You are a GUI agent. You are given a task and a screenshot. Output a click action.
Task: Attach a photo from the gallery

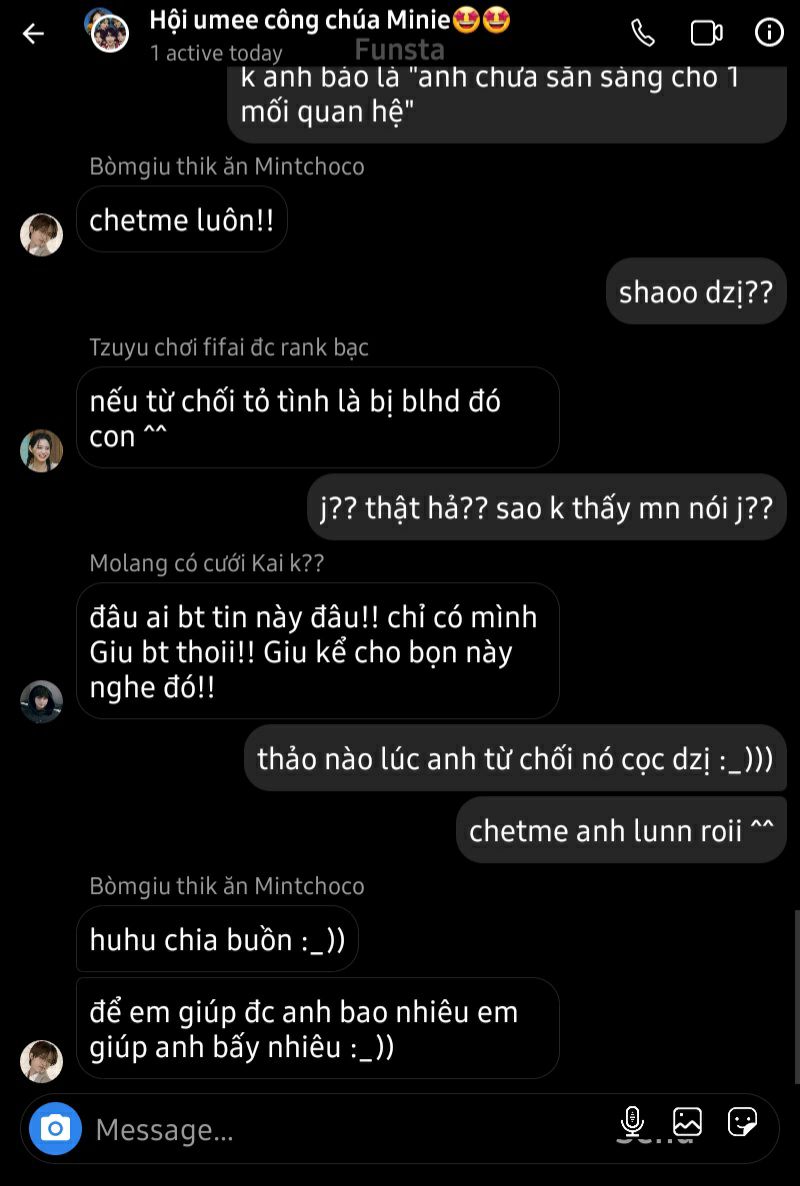(687, 1121)
